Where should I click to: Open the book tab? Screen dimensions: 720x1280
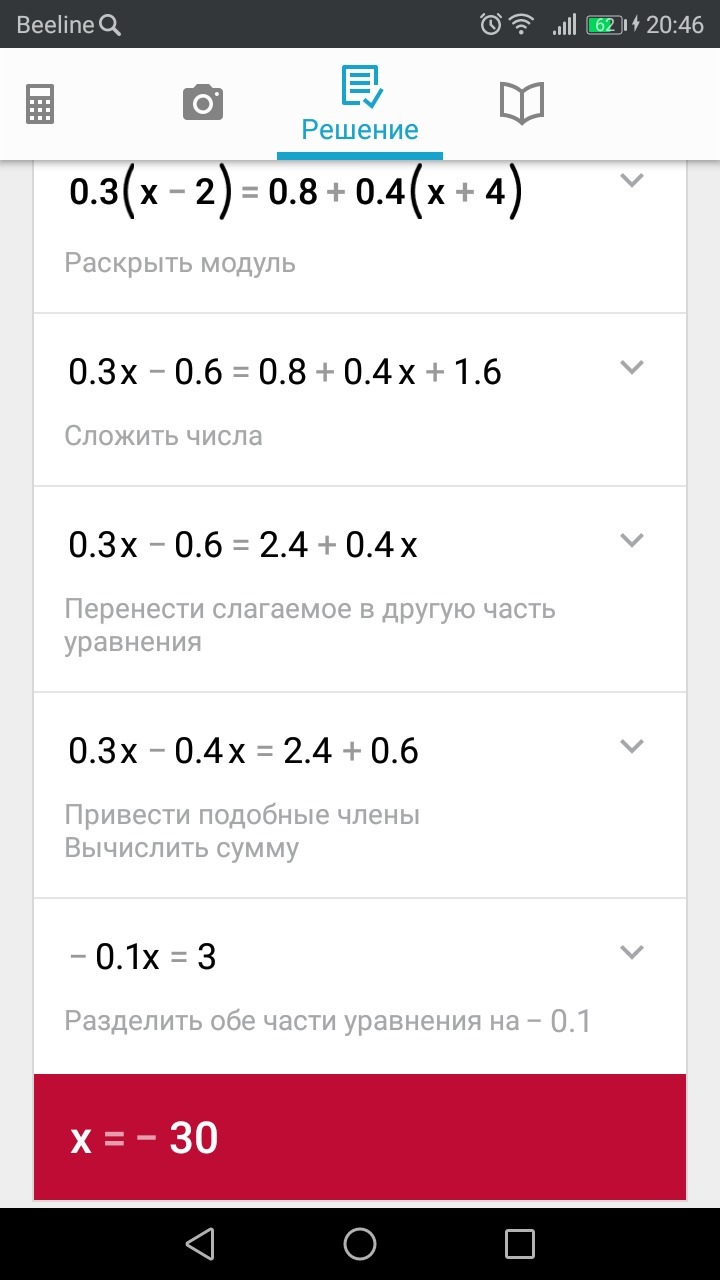(521, 104)
